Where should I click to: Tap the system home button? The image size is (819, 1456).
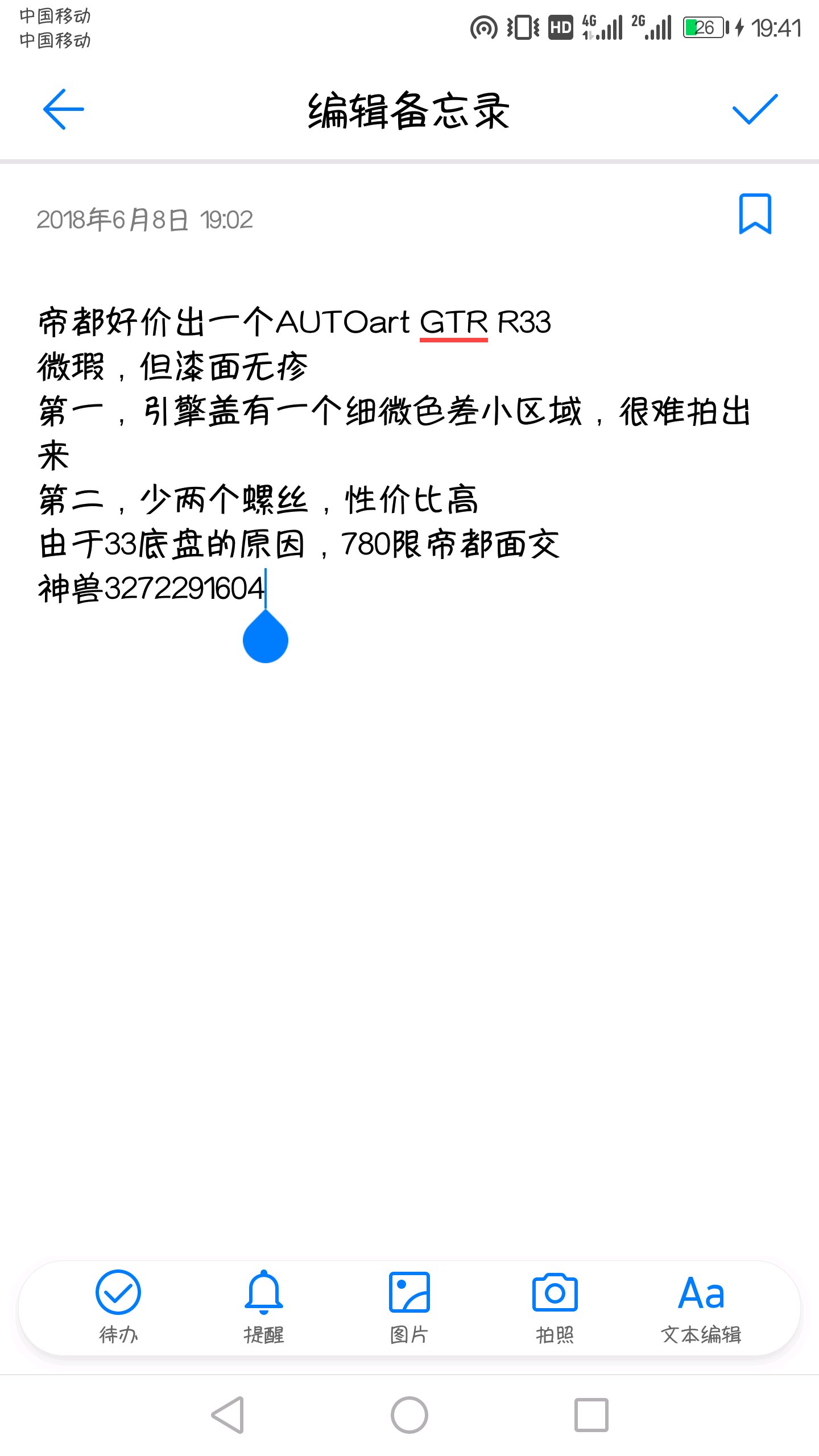[409, 1415]
